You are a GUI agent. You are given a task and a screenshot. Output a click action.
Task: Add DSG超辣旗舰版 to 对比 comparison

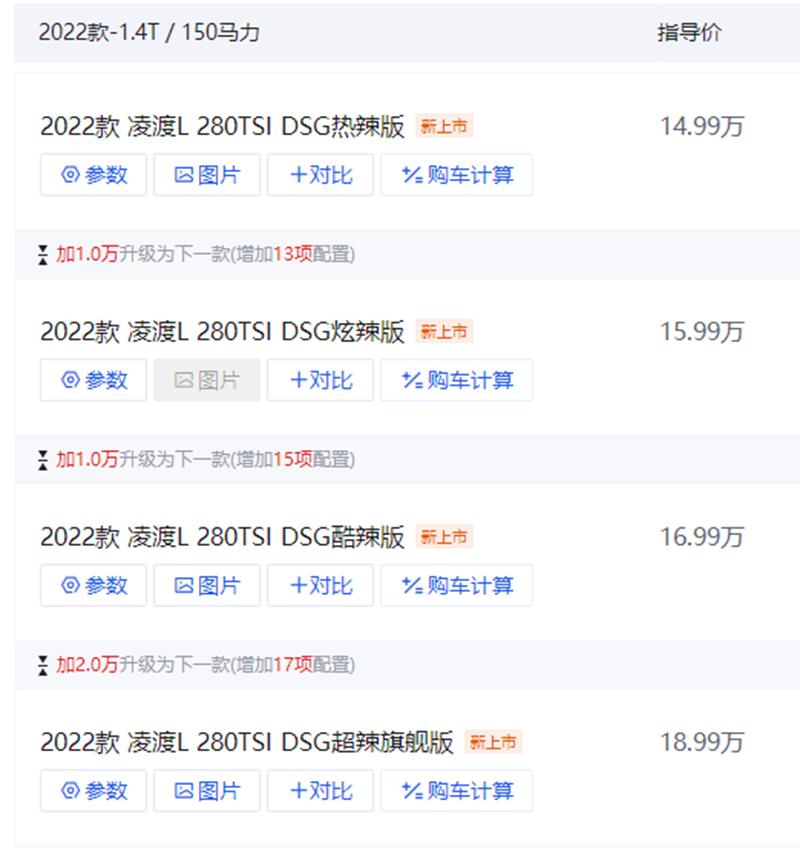pos(320,790)
